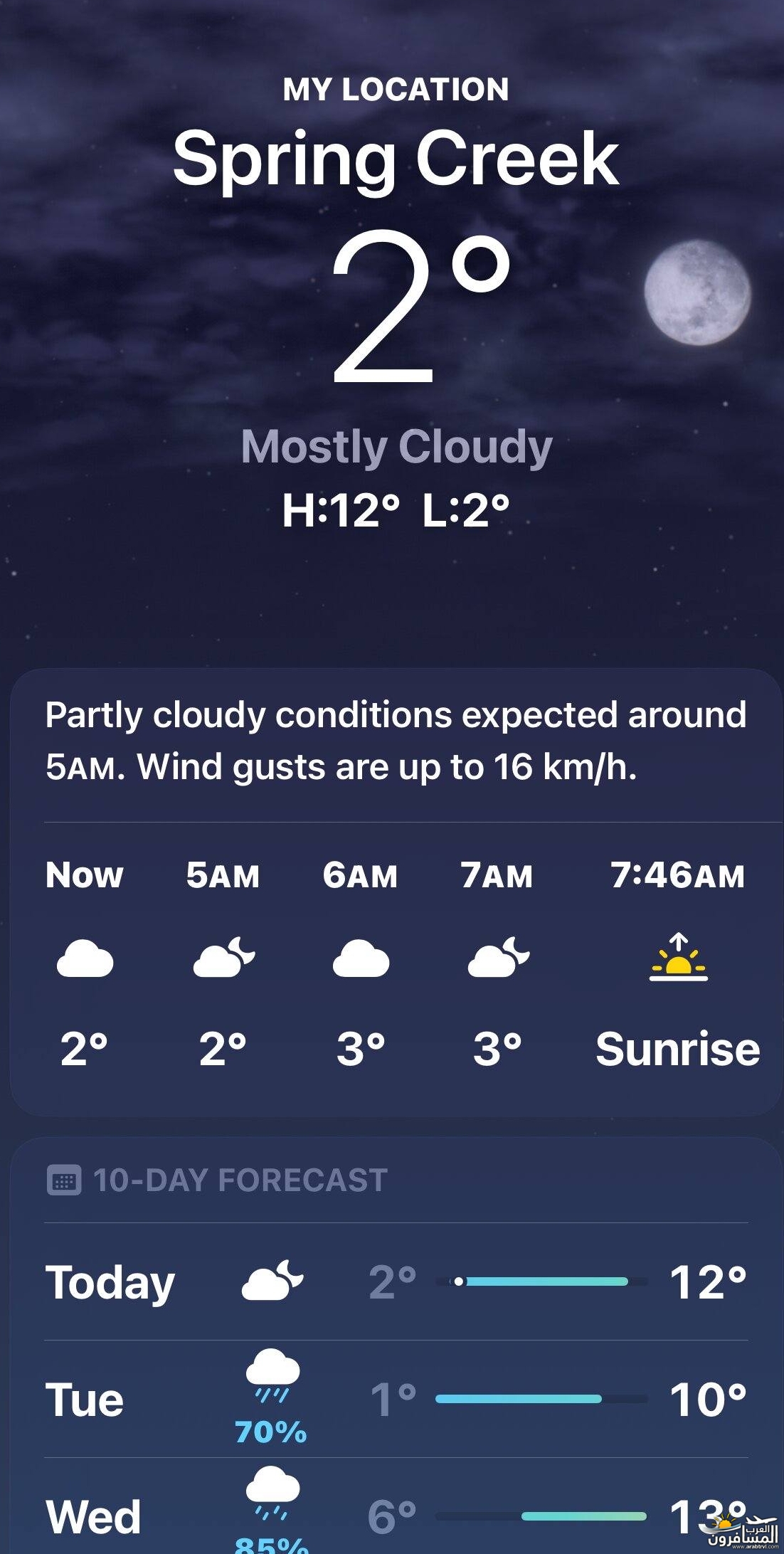Open Today's forecast row
The height and width of the screenshot is (1554, 784).
coord(396,1281)
